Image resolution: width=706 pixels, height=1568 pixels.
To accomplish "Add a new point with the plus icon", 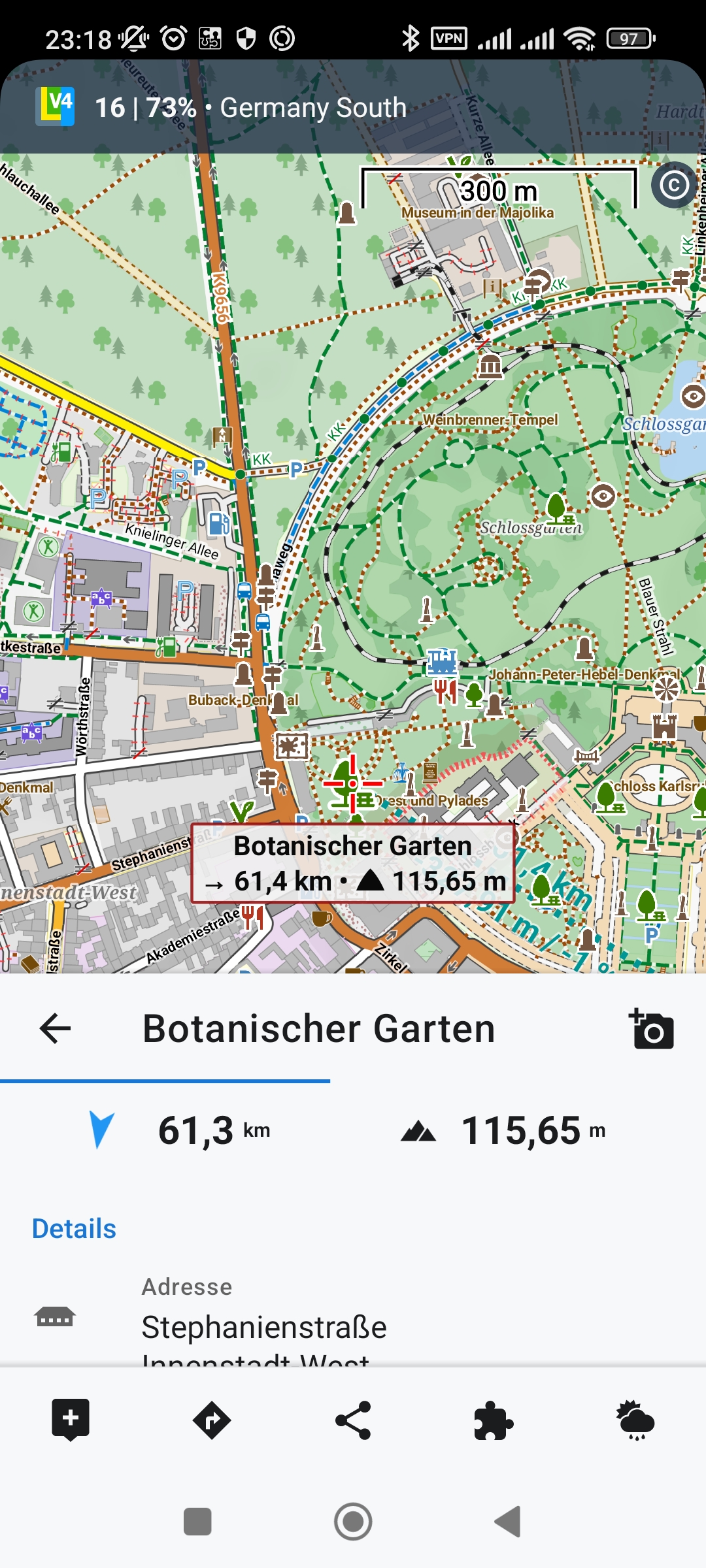I will tap(71, 1420).
